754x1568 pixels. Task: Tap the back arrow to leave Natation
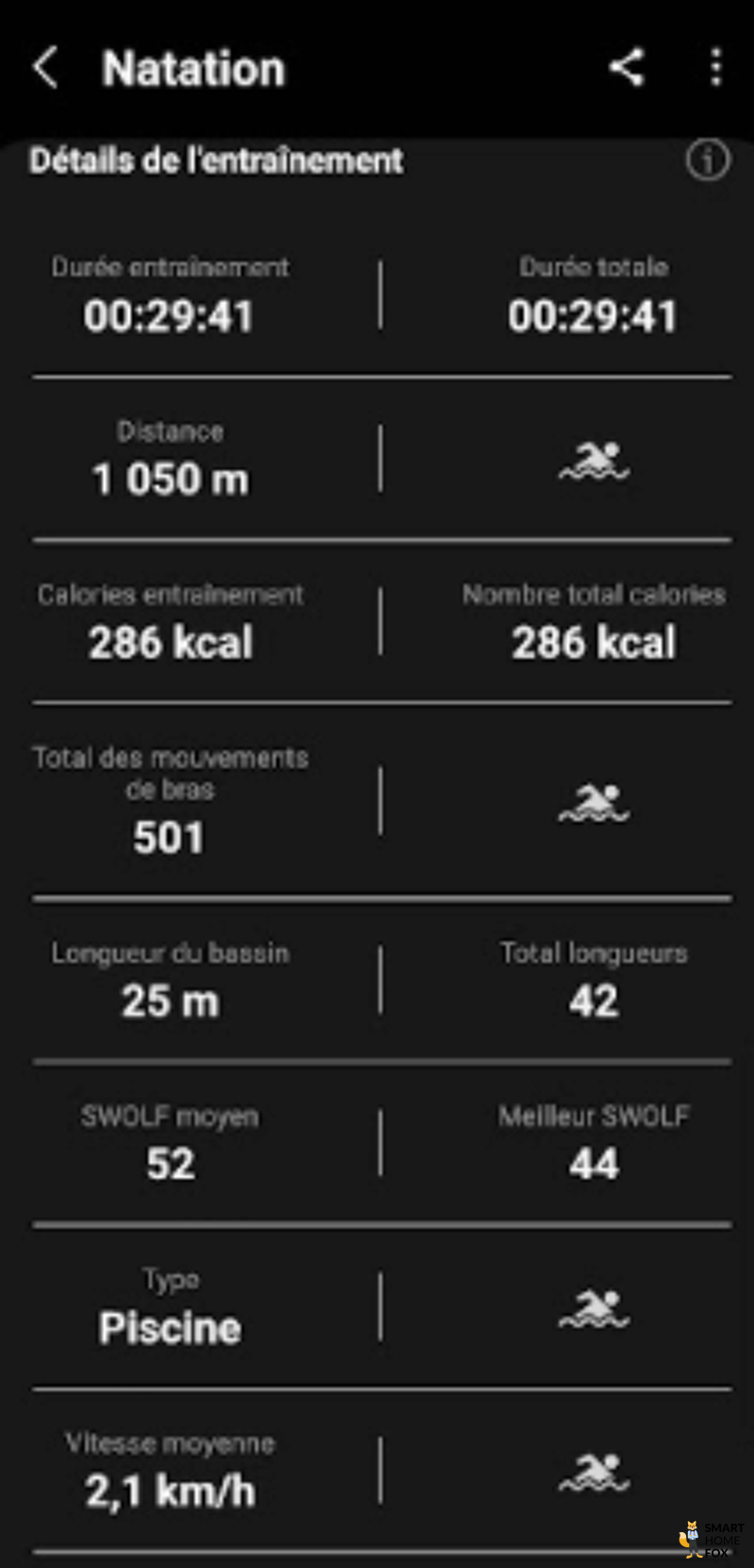(x=43, y=67)
